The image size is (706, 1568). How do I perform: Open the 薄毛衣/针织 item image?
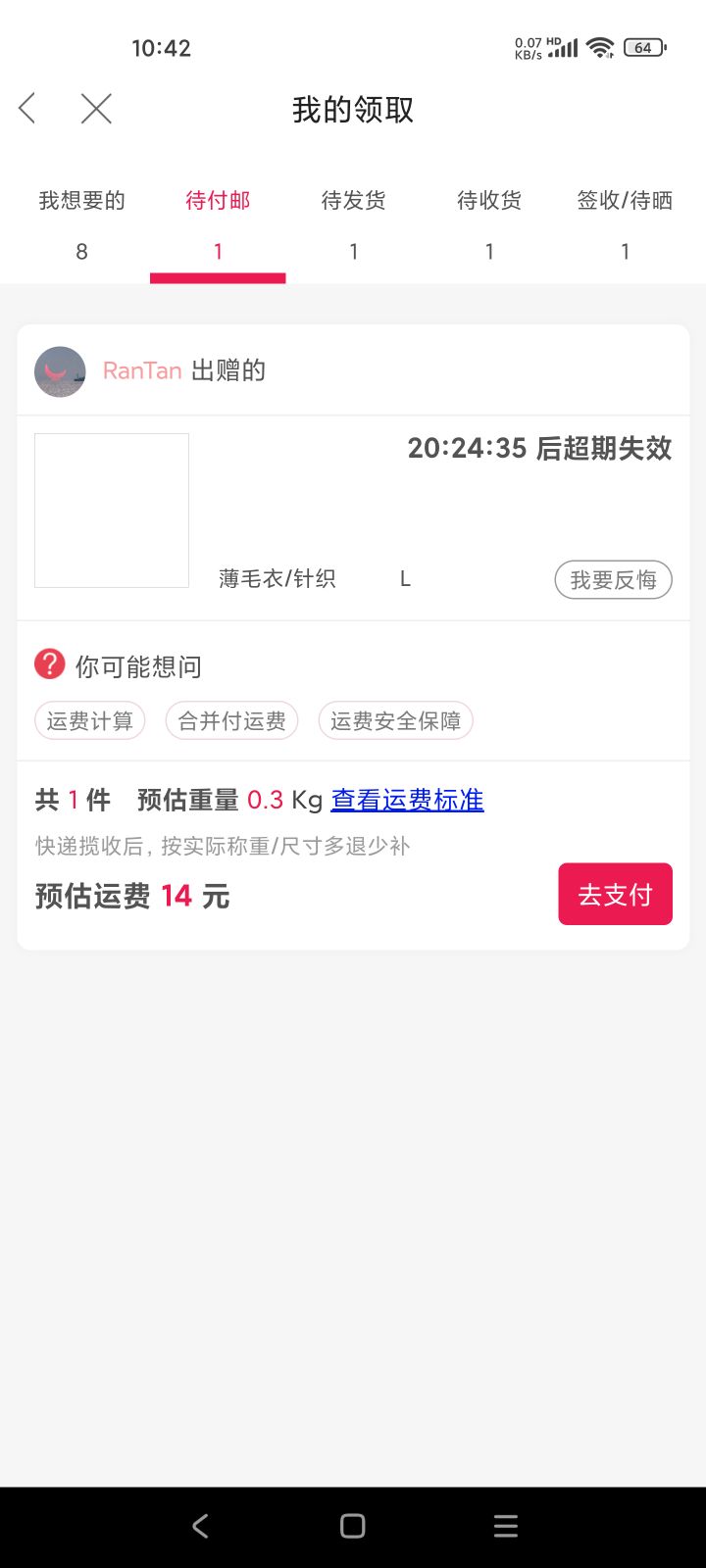tap(112, 511)
